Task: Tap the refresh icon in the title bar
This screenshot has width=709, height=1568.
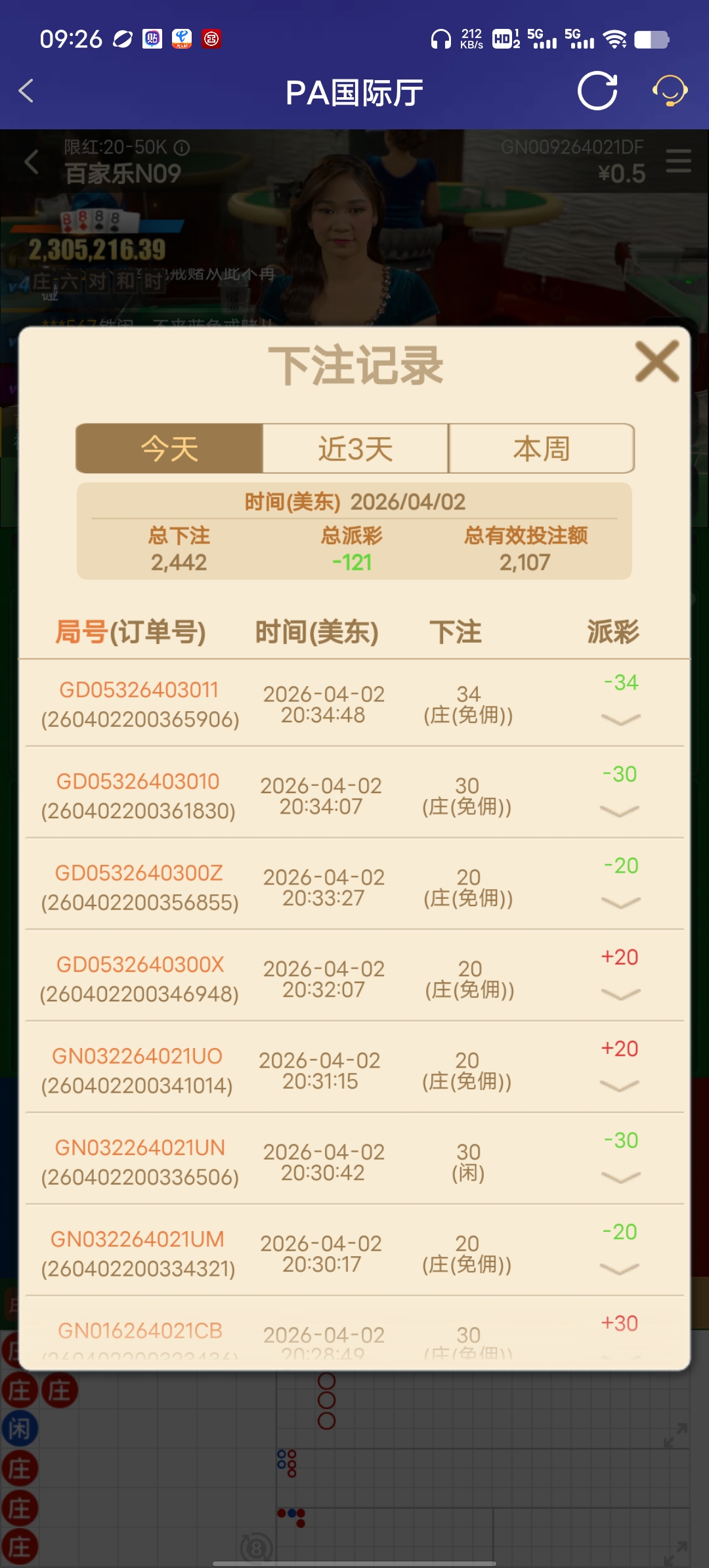Action: [x=598, y=92]
